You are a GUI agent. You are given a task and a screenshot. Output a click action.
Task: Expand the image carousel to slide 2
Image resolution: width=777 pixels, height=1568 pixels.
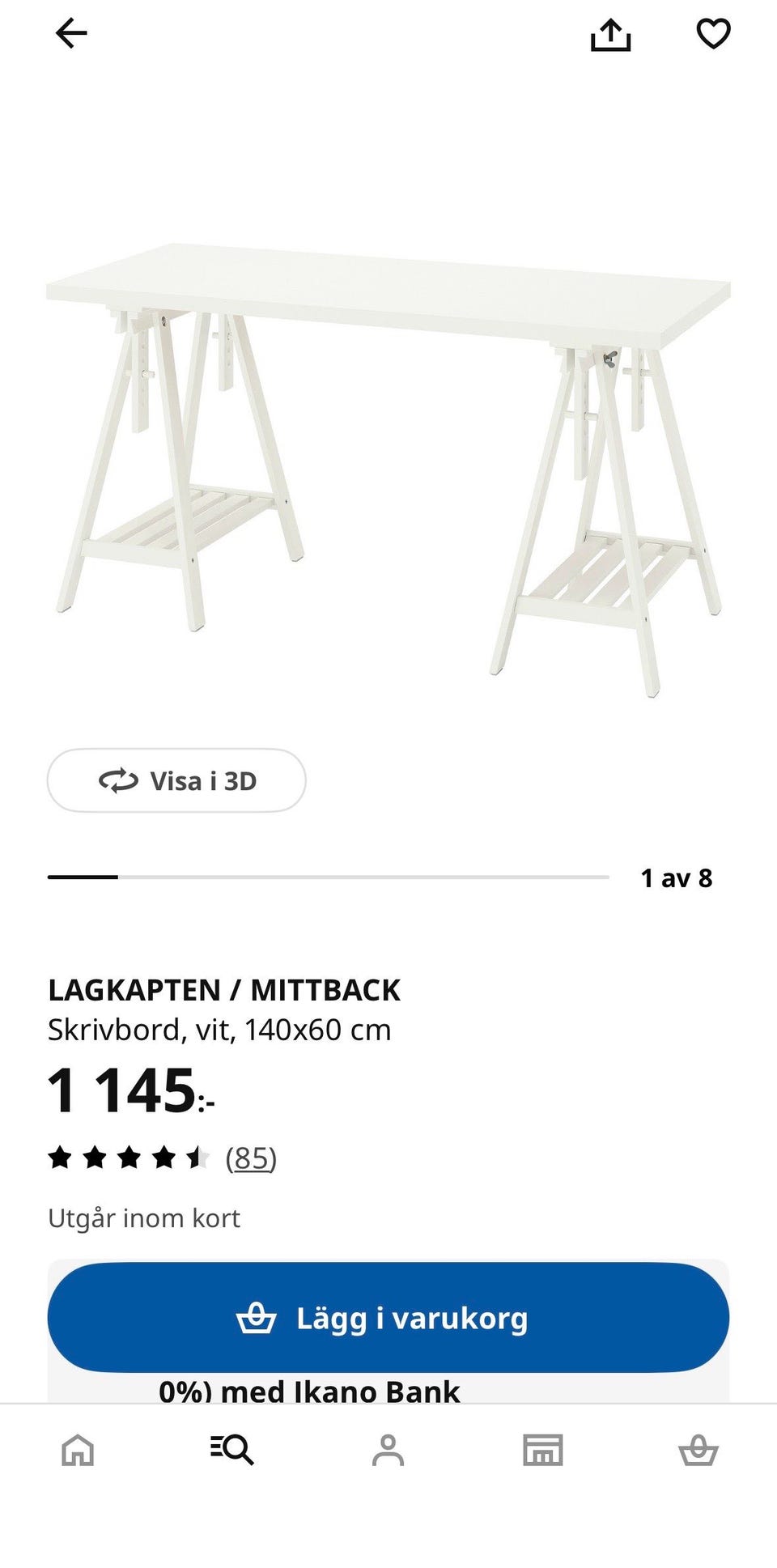pos(328,877)
